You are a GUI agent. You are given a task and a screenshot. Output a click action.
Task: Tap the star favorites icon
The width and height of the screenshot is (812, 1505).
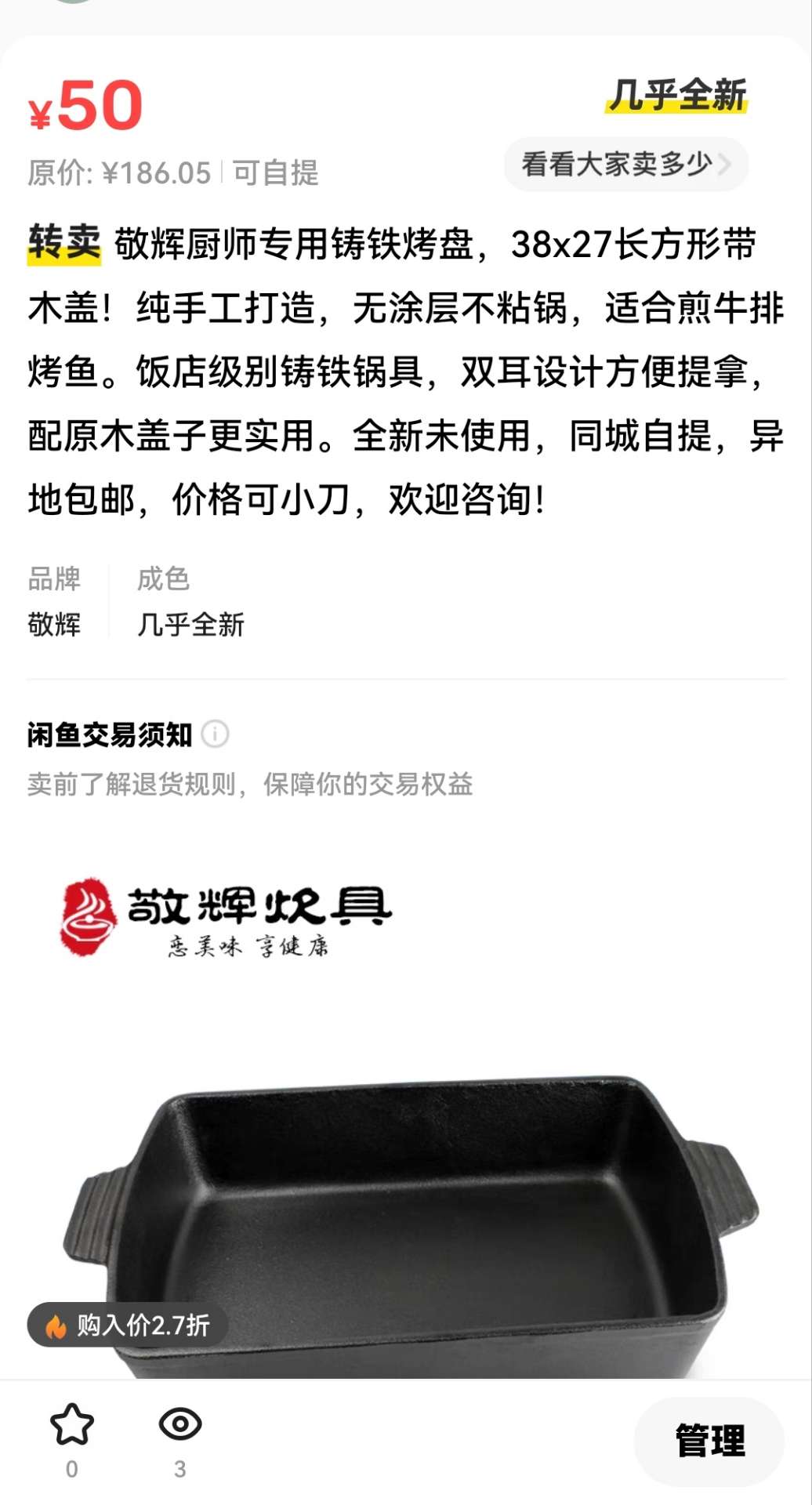(72, 1425)
